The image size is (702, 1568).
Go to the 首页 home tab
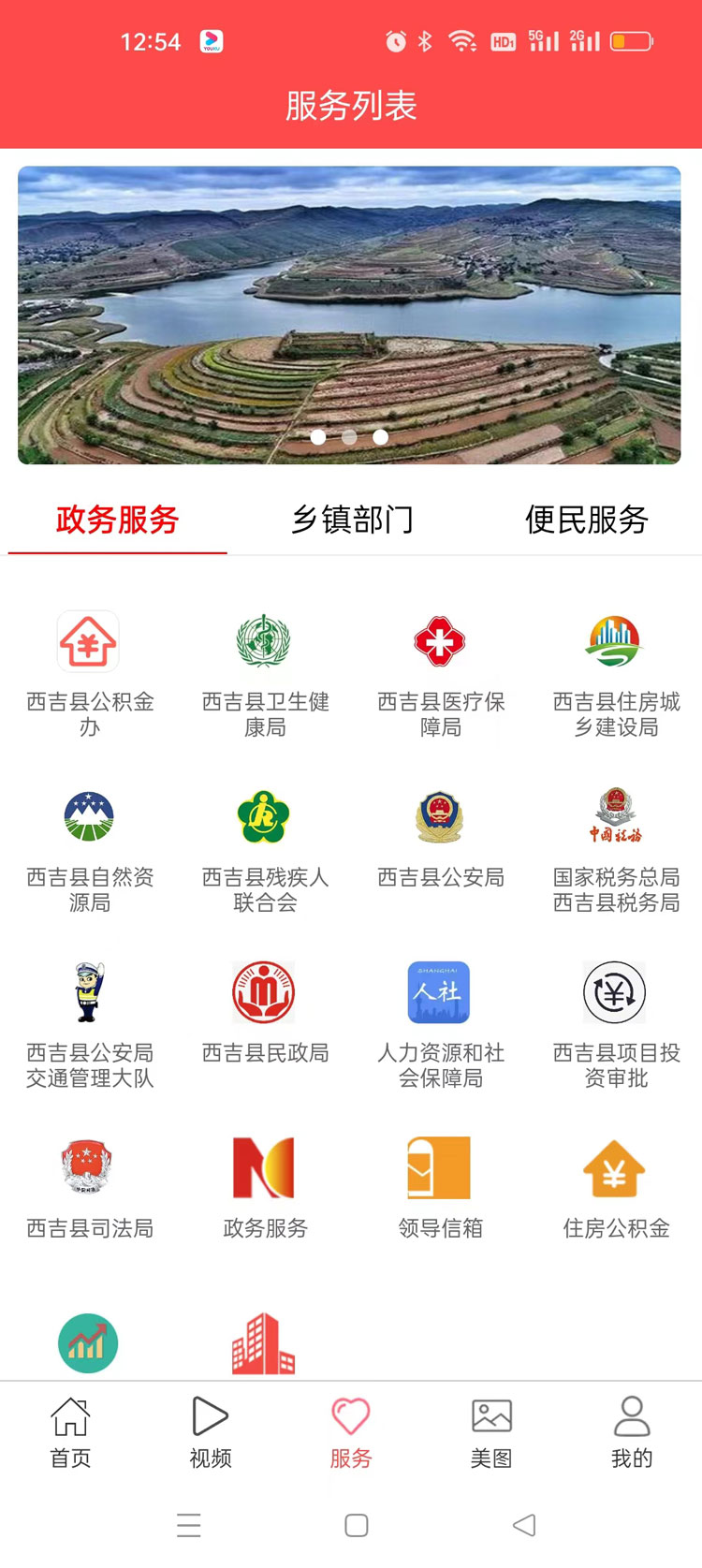click(x=70, y=1430)
